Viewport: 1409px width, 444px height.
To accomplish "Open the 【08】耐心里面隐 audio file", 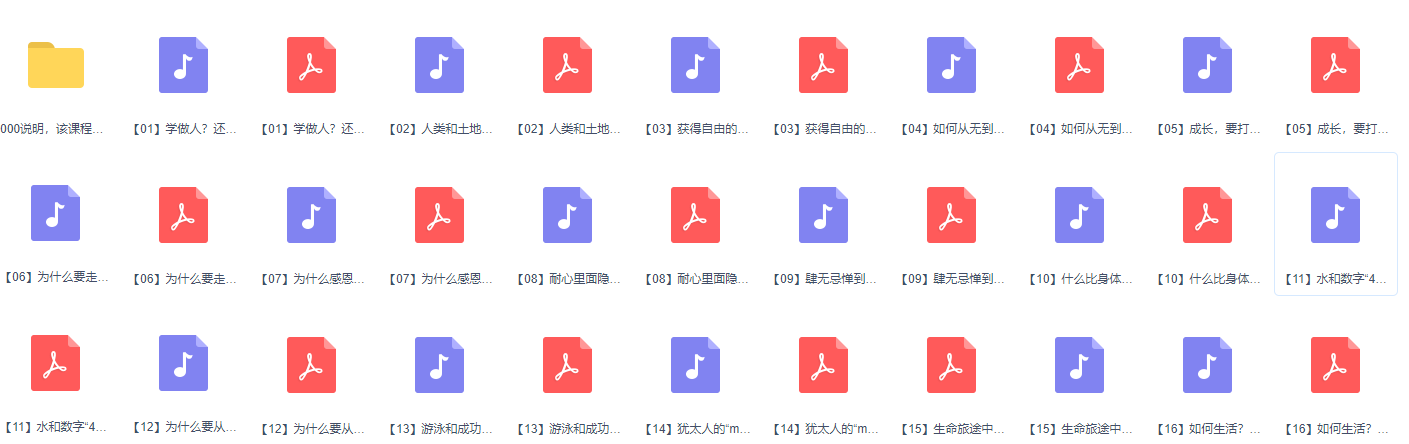I will point(568,214).
